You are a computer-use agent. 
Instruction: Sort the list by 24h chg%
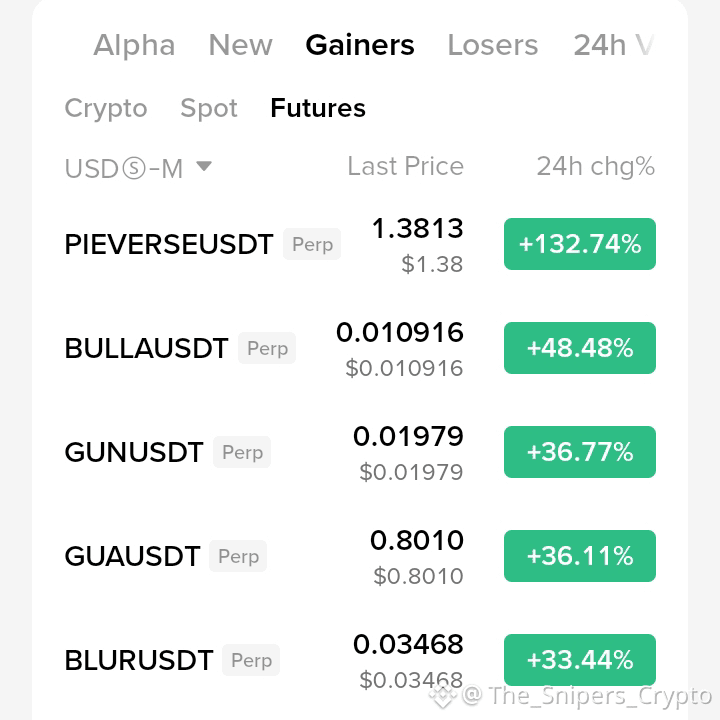tap(596, 166)
